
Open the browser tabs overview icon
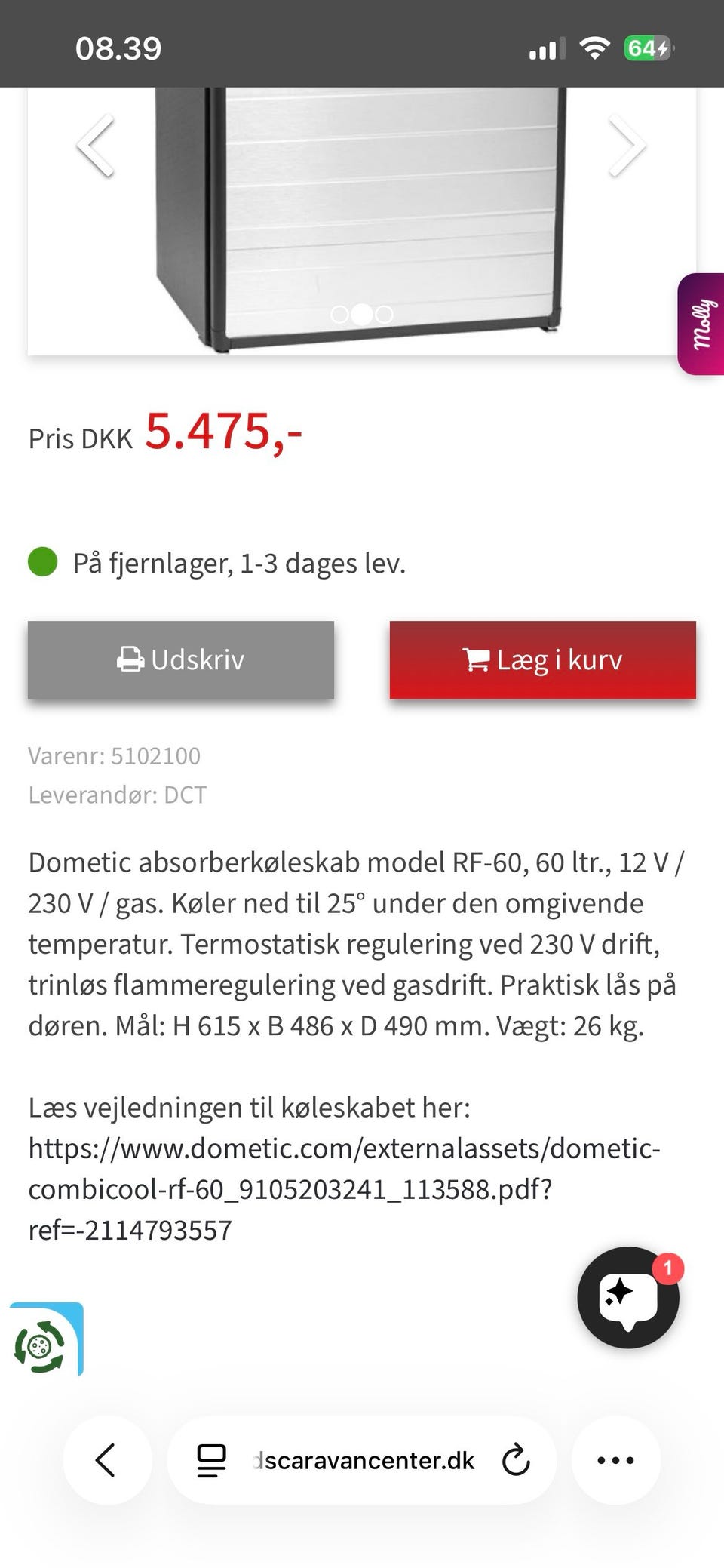pyautogui.click(x=212, y=1459)
